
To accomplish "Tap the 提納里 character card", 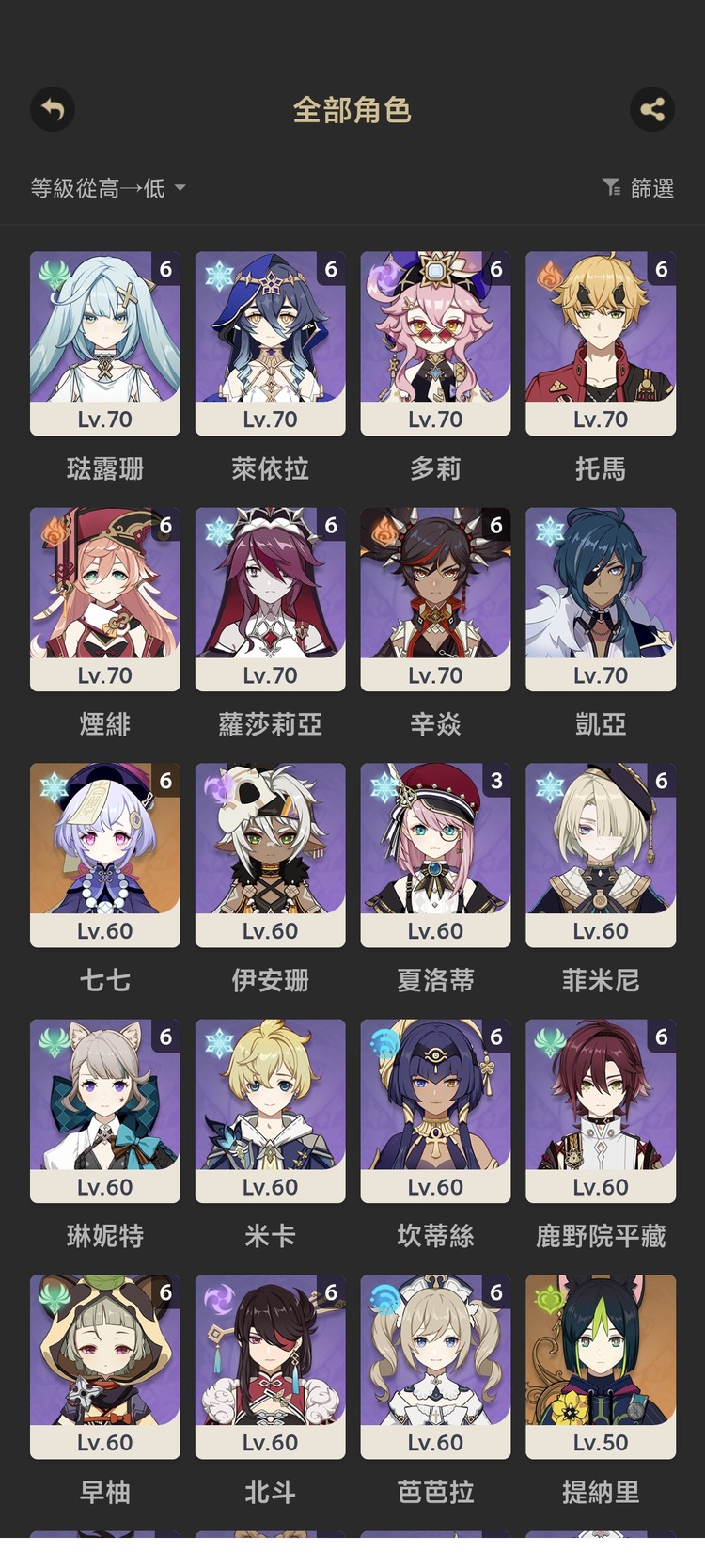I will (x=601, y=1367).
